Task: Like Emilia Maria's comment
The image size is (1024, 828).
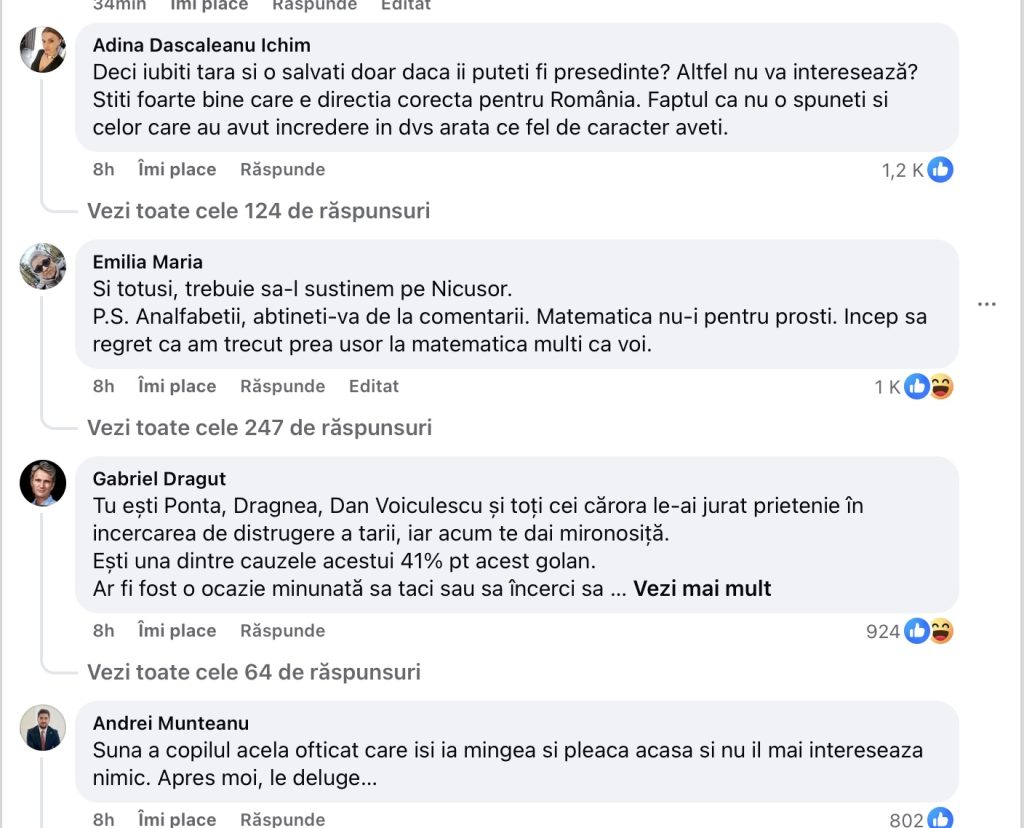Action: click(x=176, y=386)
